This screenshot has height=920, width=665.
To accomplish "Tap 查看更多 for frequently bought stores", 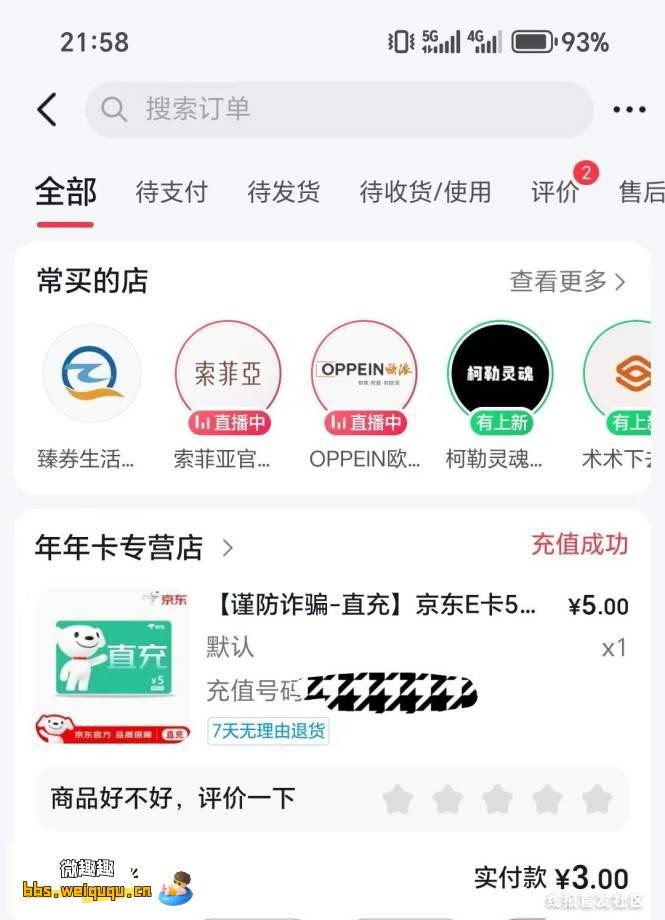I will tap(567, 282).
